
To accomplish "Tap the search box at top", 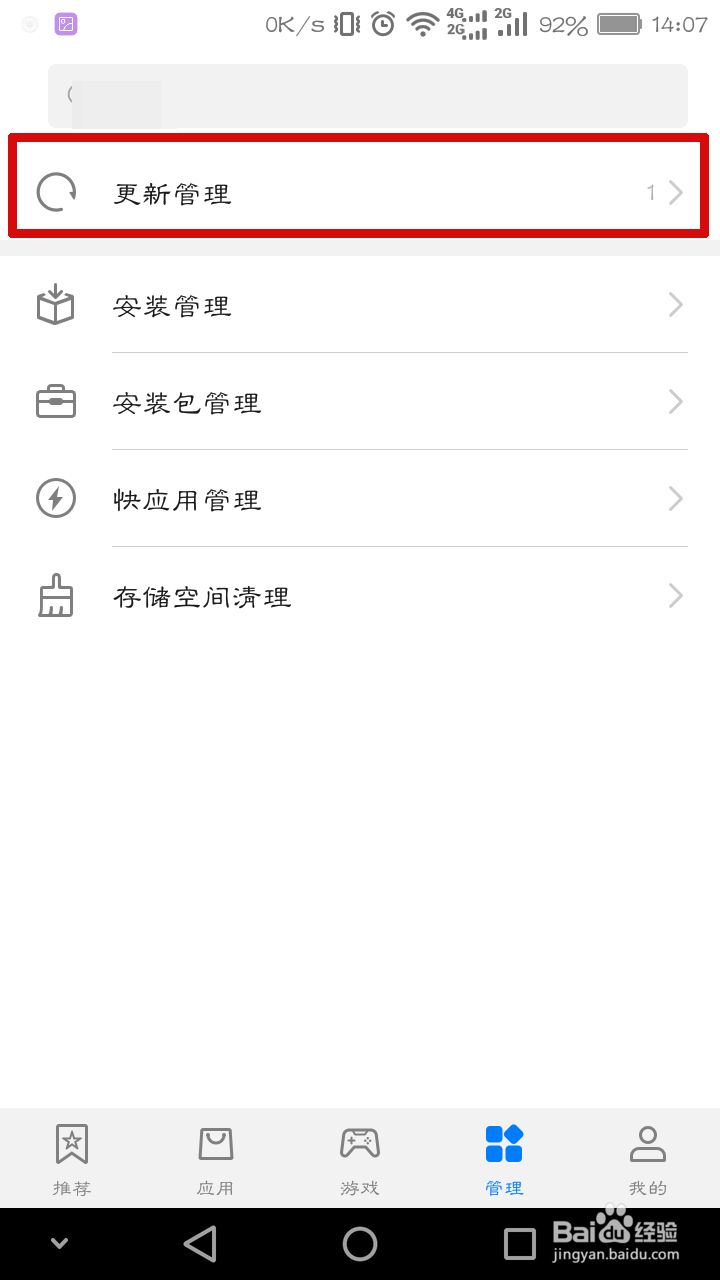I will tap(368, 96).
